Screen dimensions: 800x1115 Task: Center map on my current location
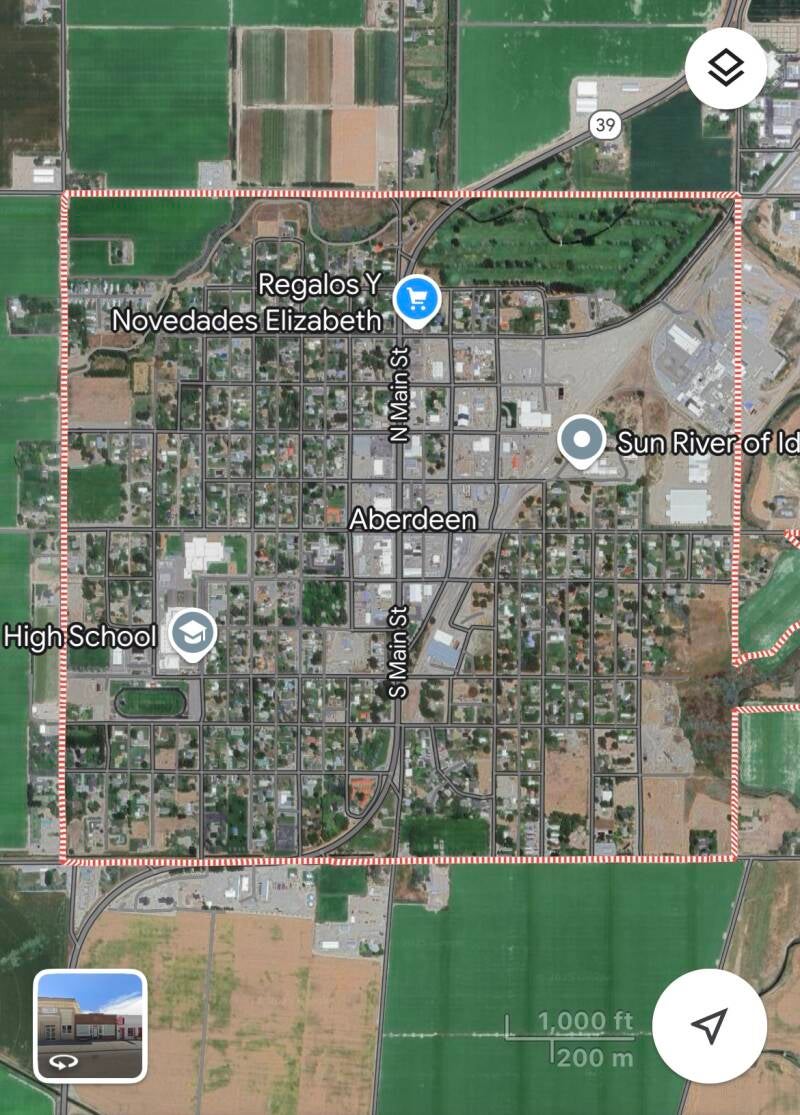[x=709, y=1025]
